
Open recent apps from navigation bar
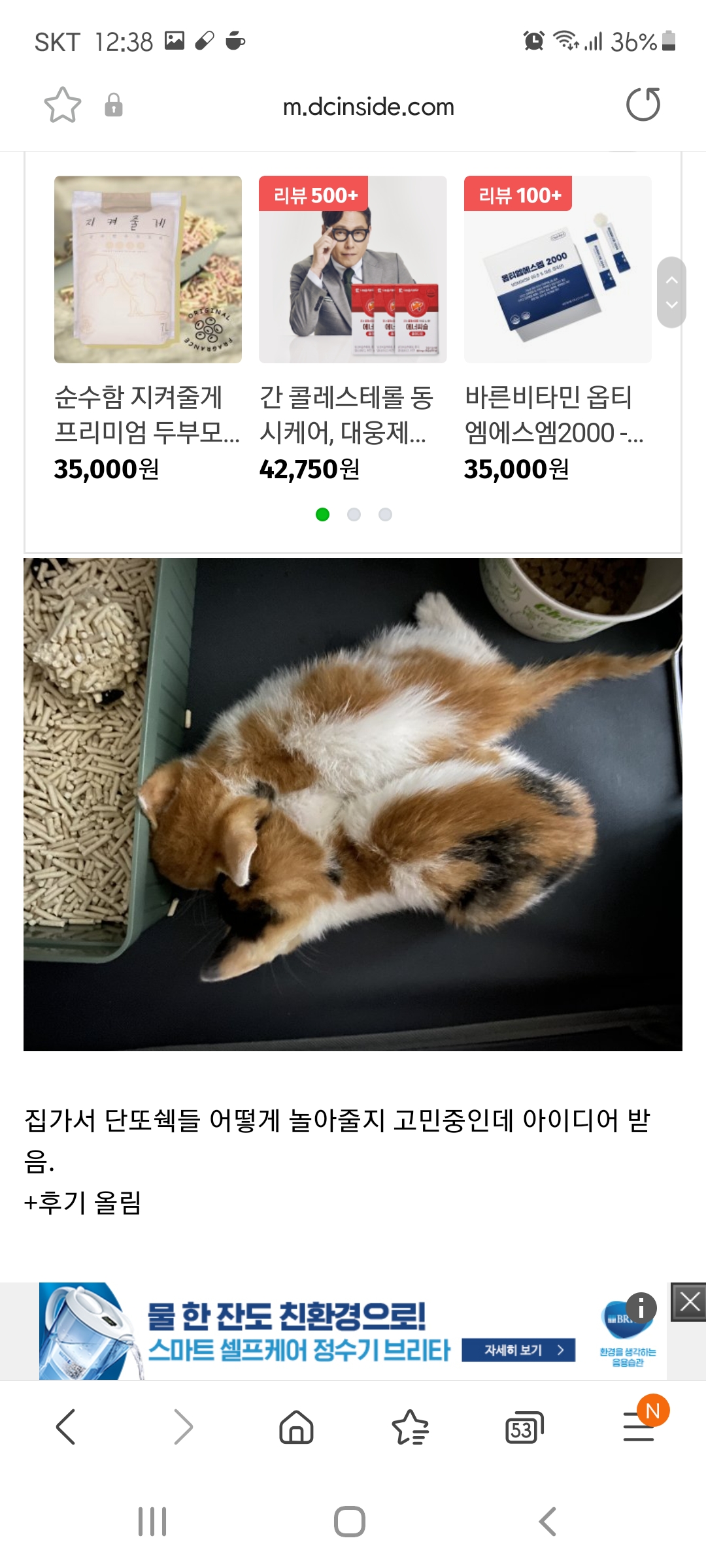coord(152,1522)
